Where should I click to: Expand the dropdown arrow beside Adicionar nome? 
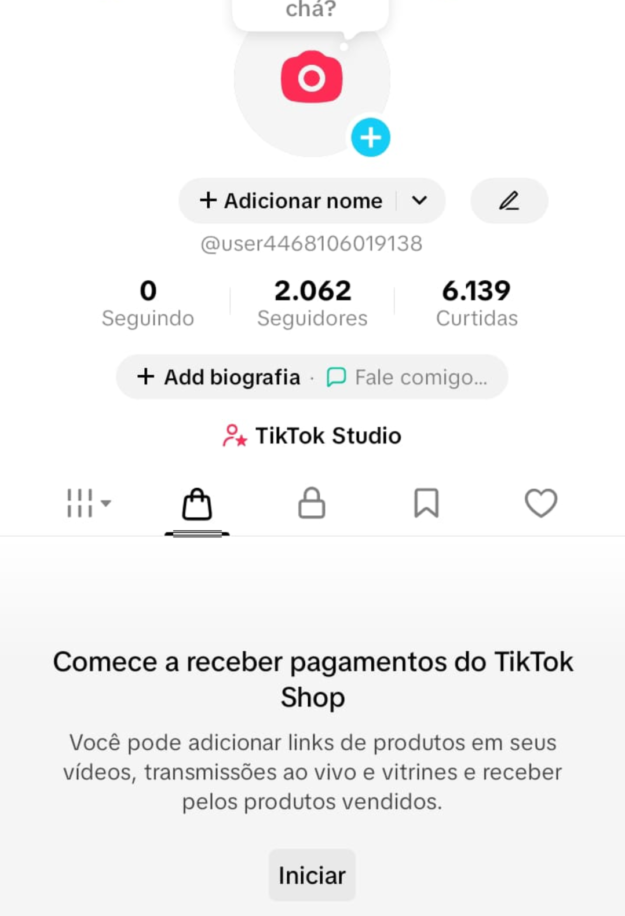pyautogui.click(x=420, y=201)
